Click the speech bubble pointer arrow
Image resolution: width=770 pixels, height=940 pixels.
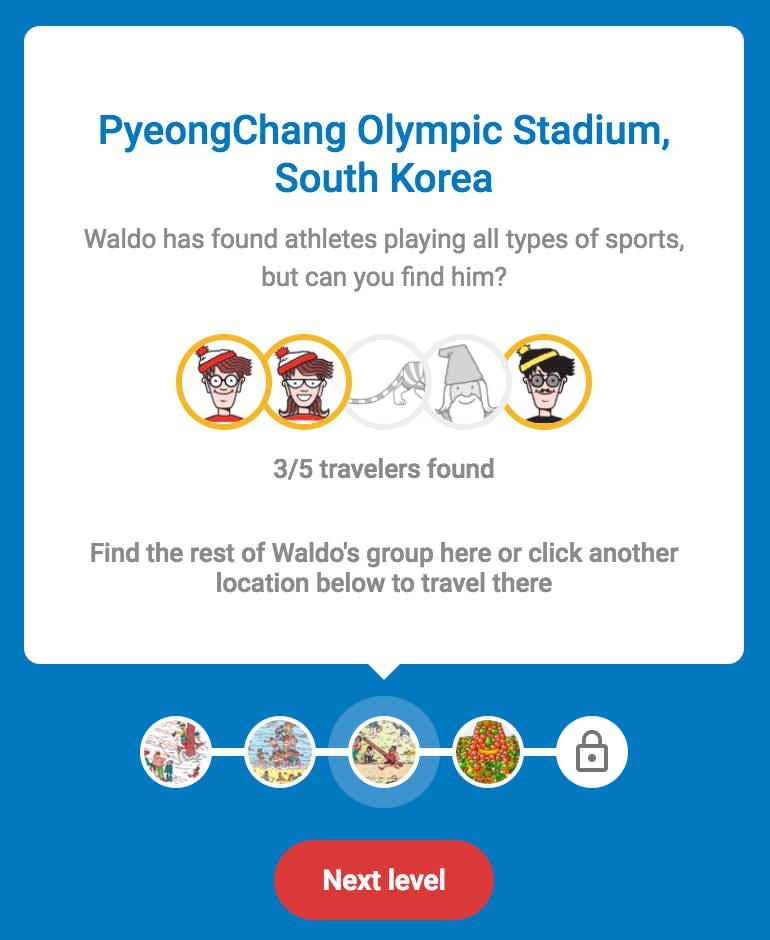click(385, 670)
